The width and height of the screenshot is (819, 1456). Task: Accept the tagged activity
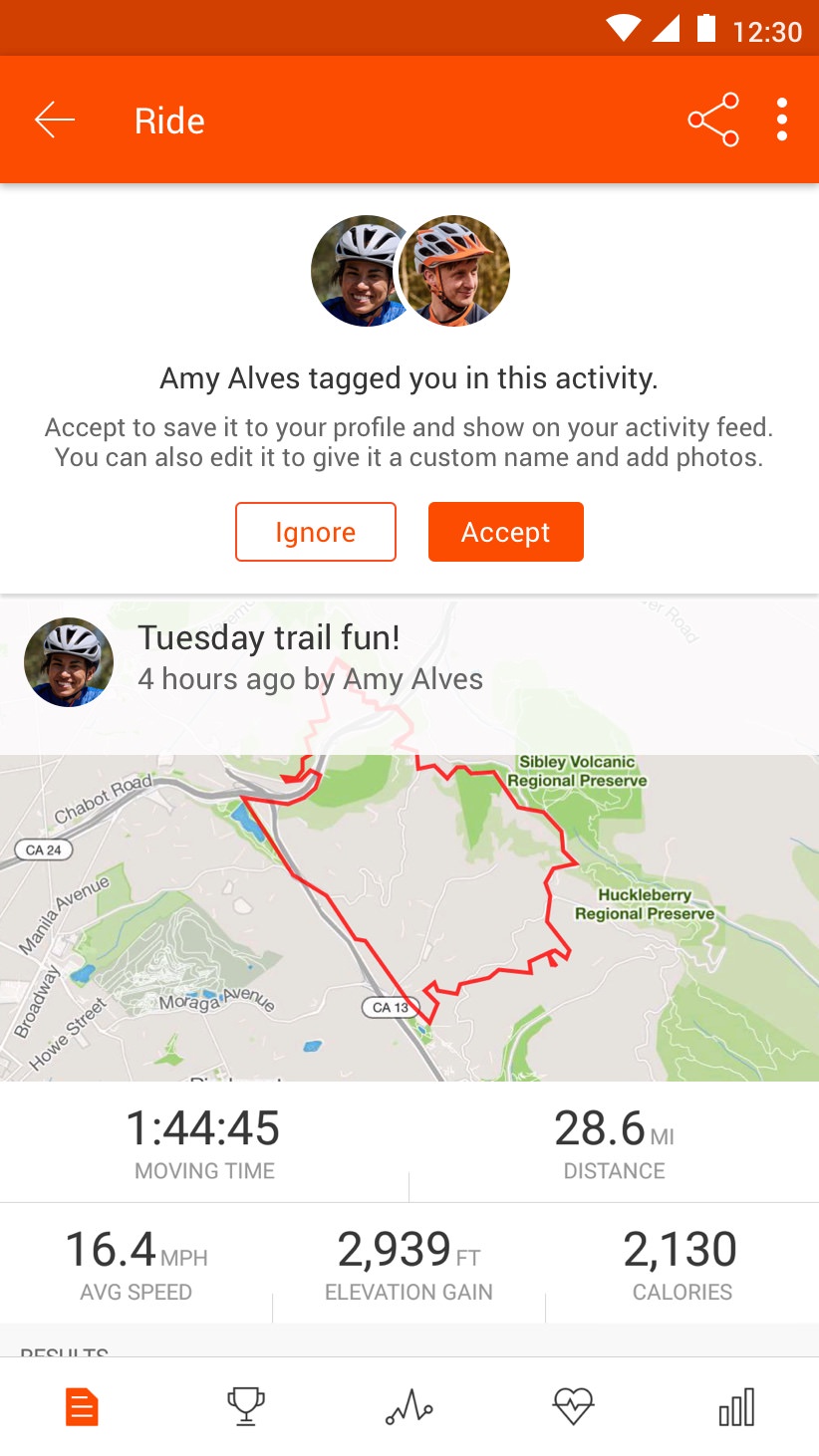coord(505,532)
